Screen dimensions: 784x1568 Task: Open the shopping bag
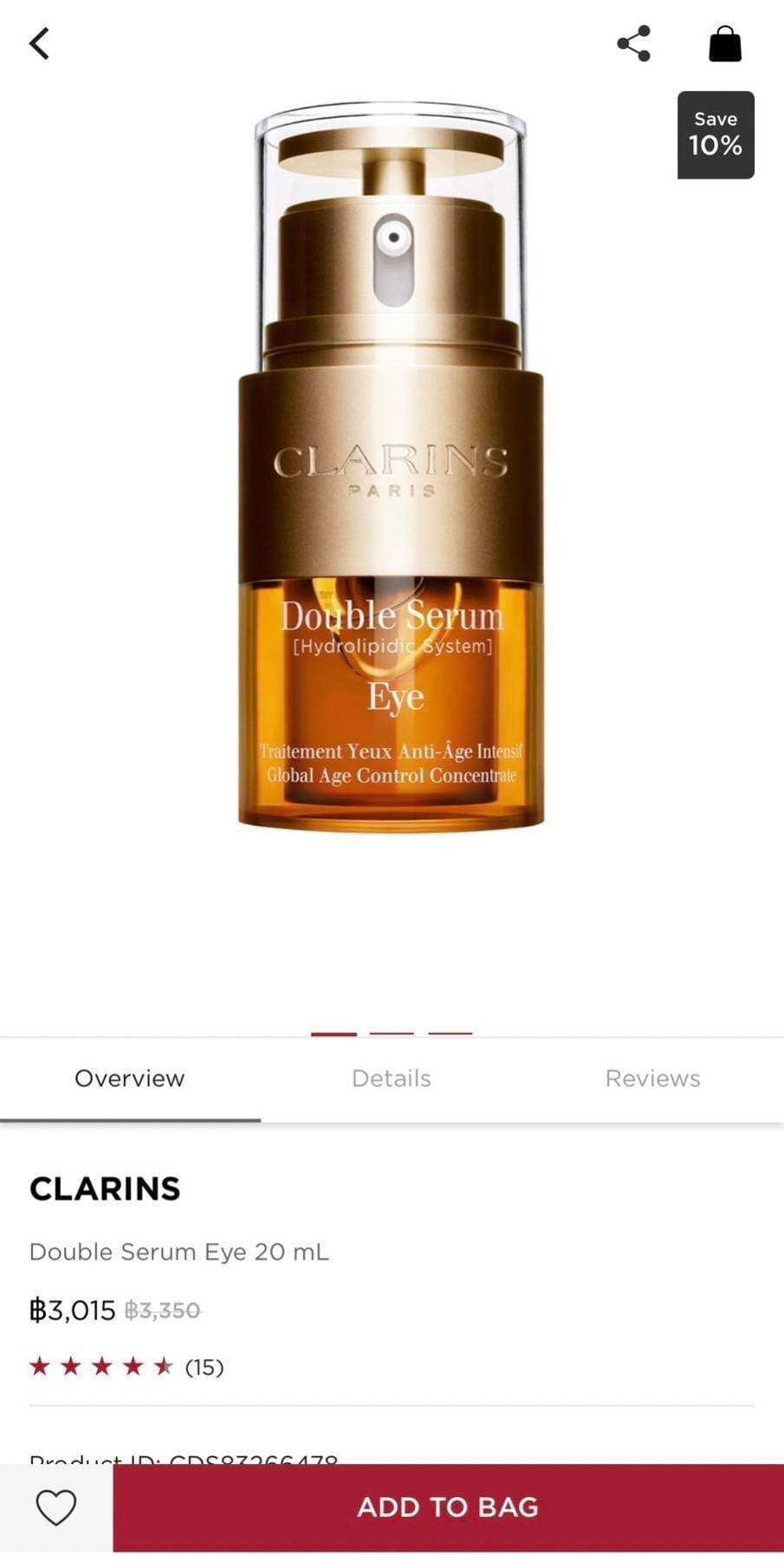[724, 43]
